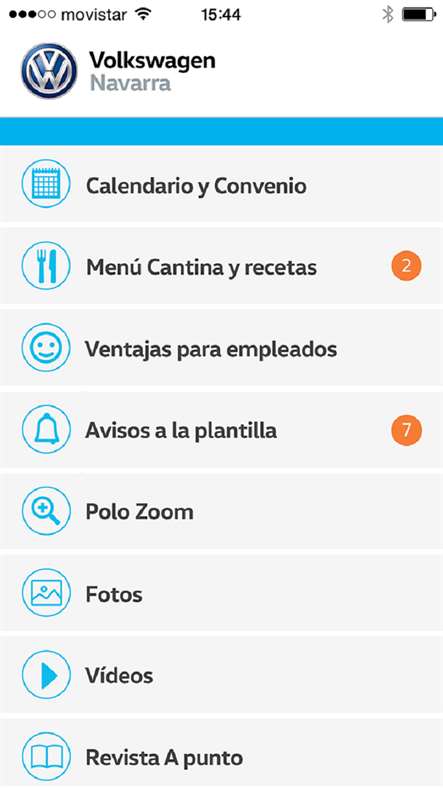
Task: Go to Fotos
Action: point(222,594)
